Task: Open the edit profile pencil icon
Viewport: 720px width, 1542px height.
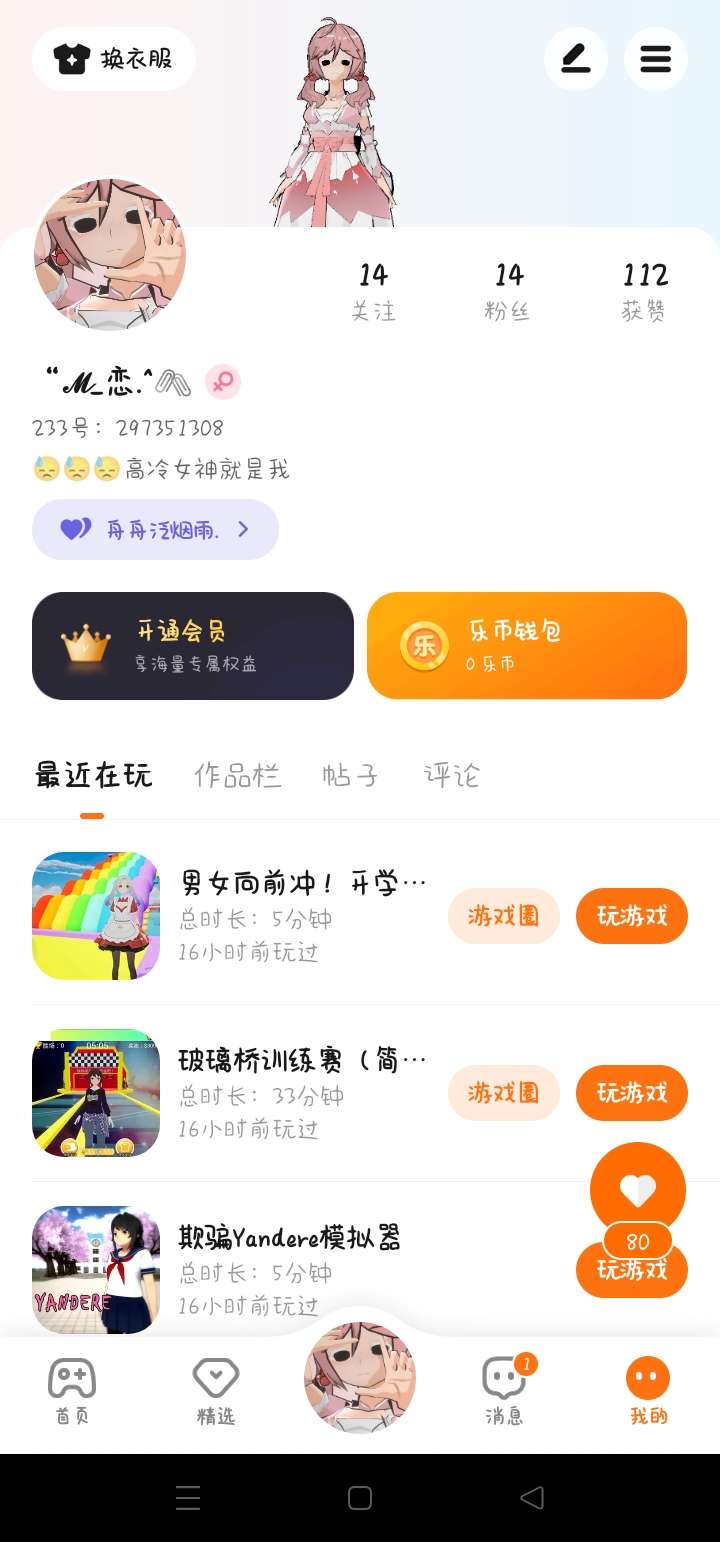Action: [575, 59]
